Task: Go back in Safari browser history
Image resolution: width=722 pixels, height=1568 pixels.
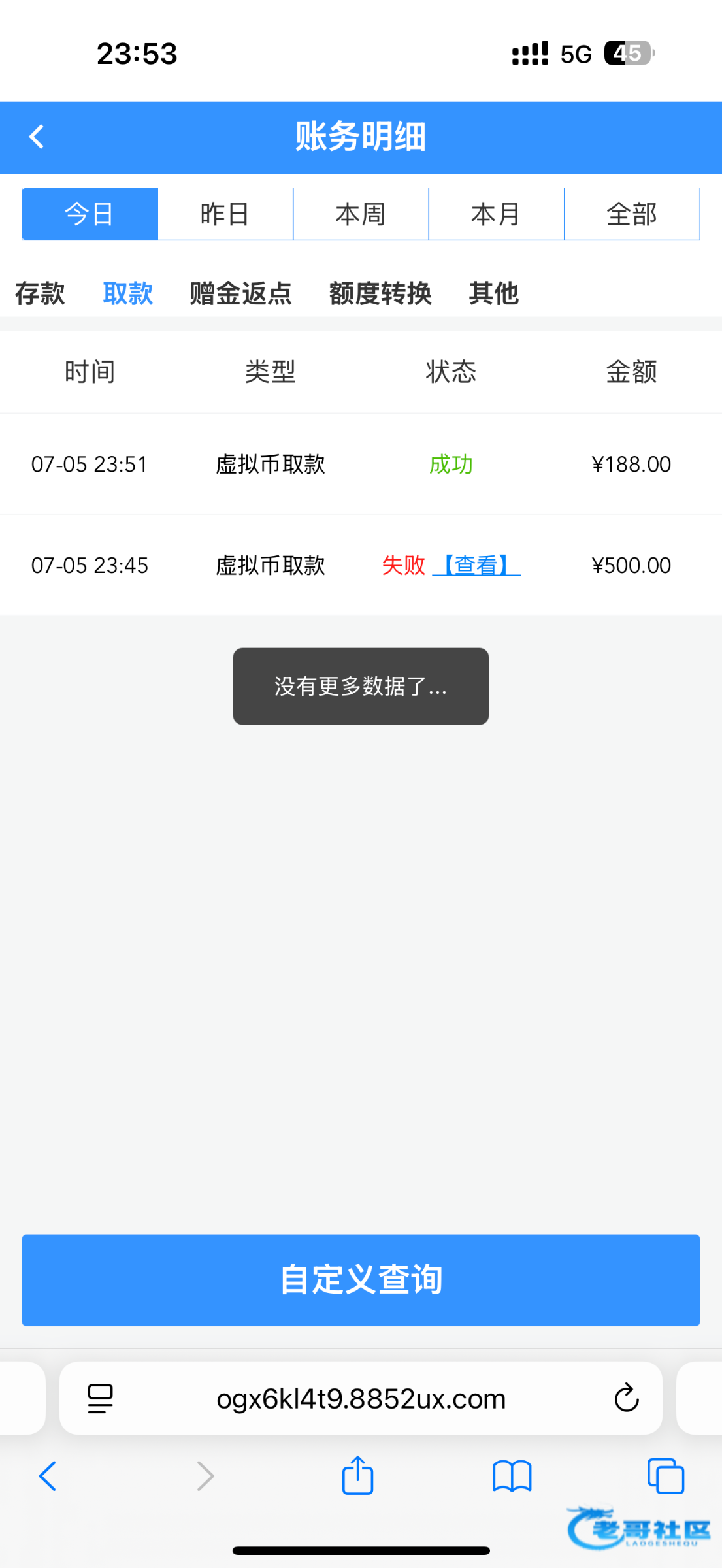Action: click(x=48, y=1476)
